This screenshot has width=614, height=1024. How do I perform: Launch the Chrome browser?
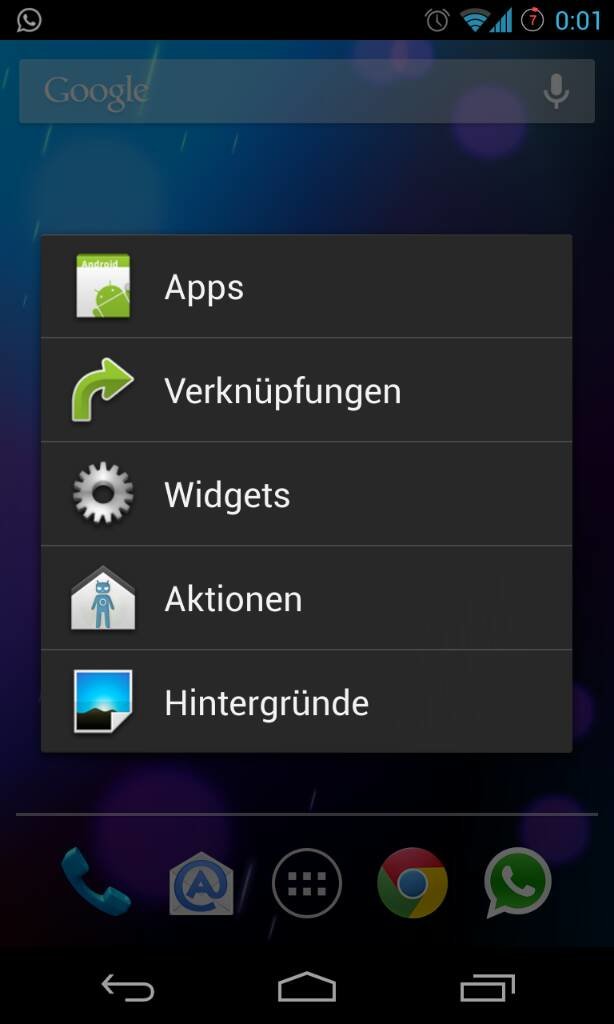click(412, 883)
